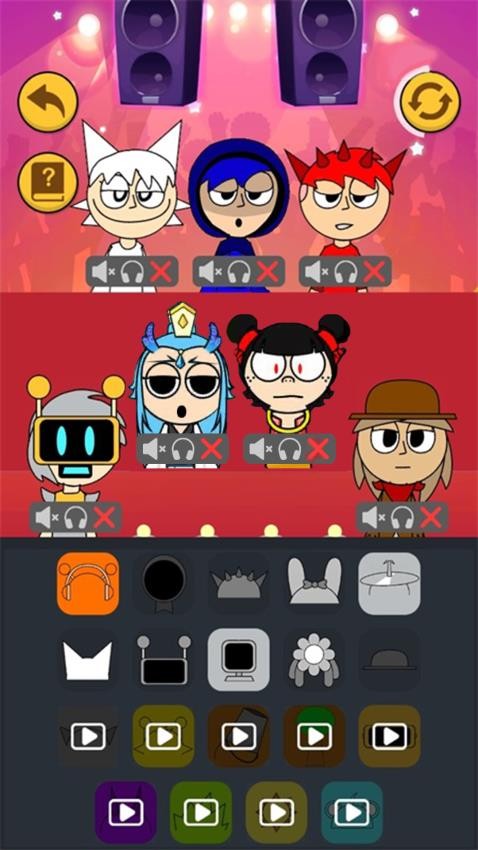Choose the grey cymbal sound icon
The height and width of the screenshot is (850, 478).
coord(389,584)
